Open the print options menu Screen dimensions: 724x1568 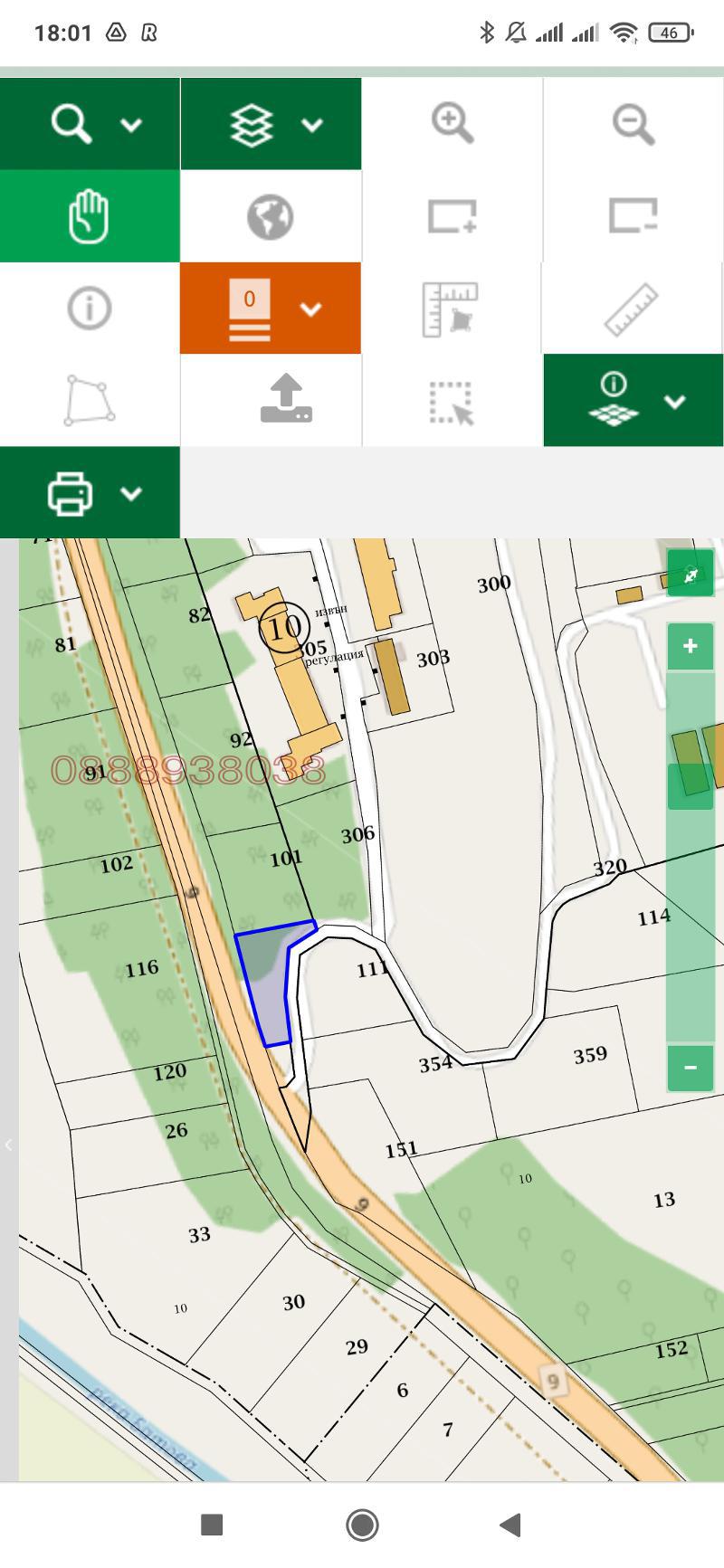90,493
